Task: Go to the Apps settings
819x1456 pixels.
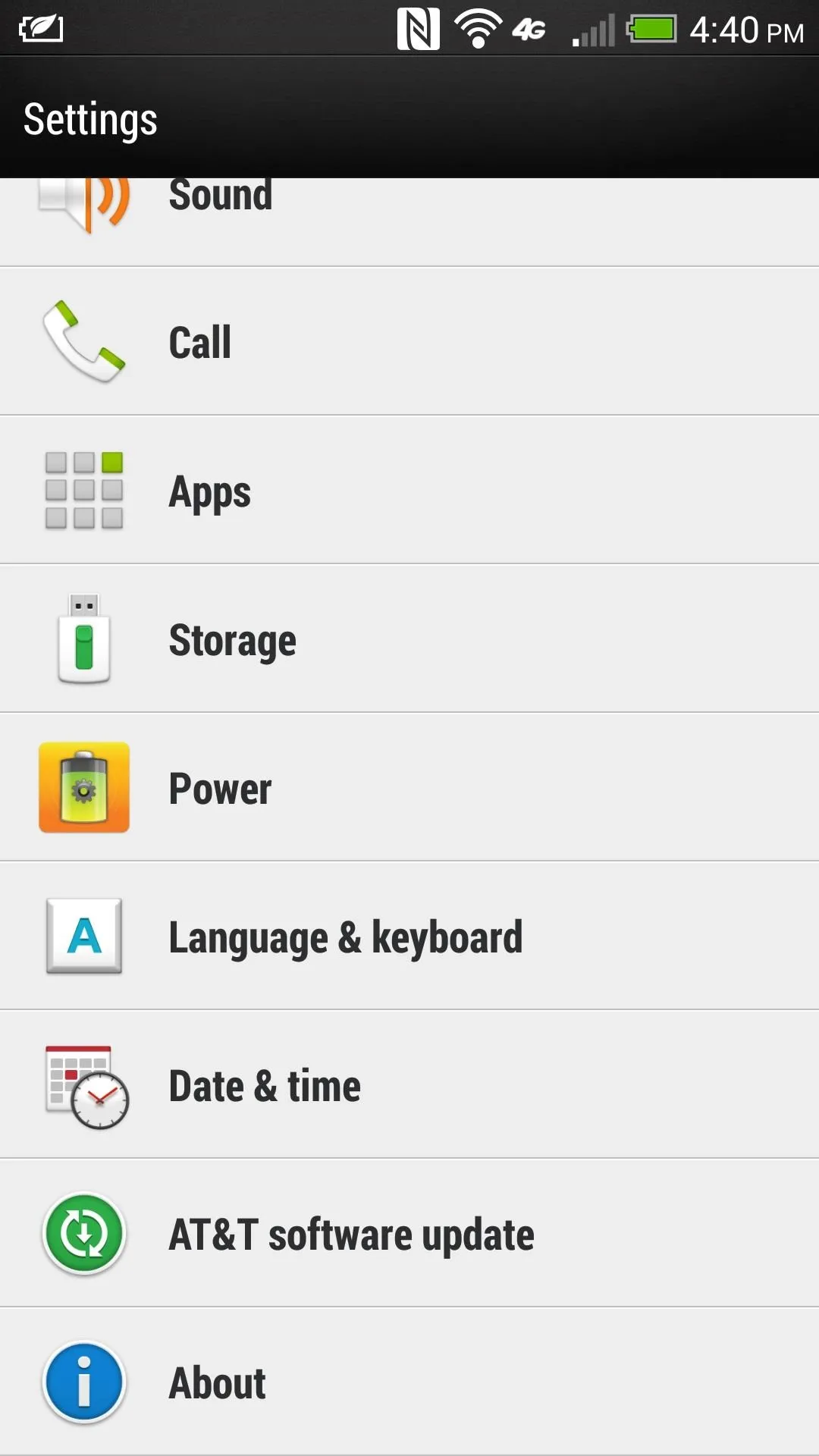Action: click(409, 490)
